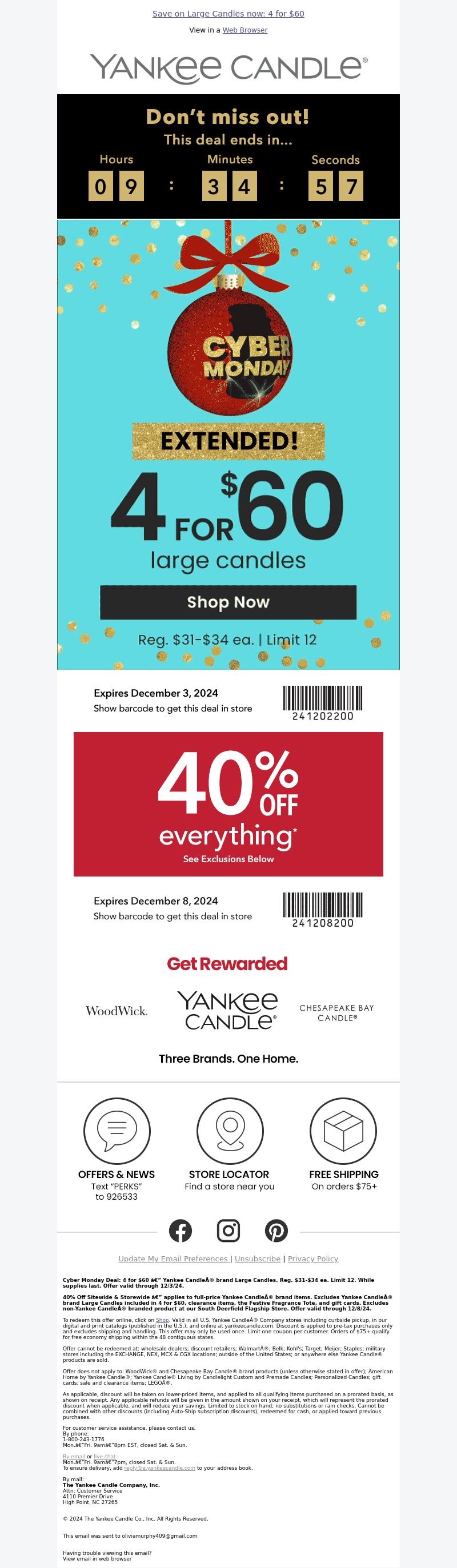Open the live chat link

(104, 1457)
